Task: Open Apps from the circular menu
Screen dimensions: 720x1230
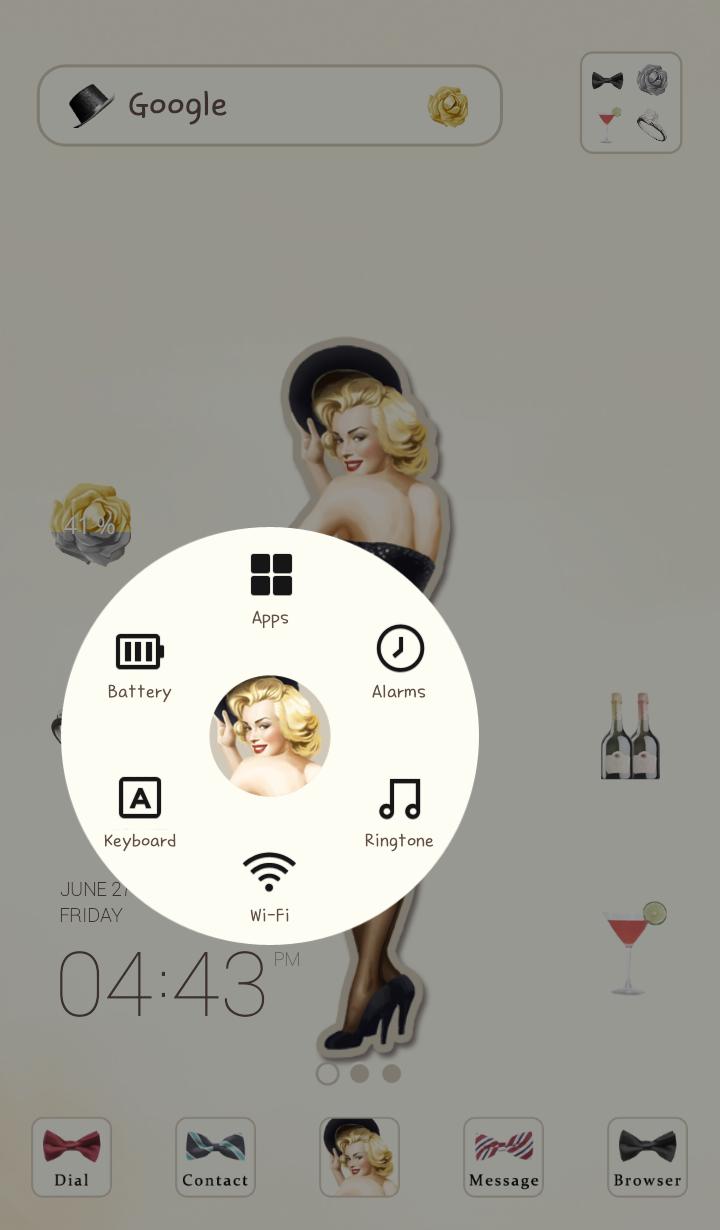Action: pyautogui.click(x=270, y=590)
